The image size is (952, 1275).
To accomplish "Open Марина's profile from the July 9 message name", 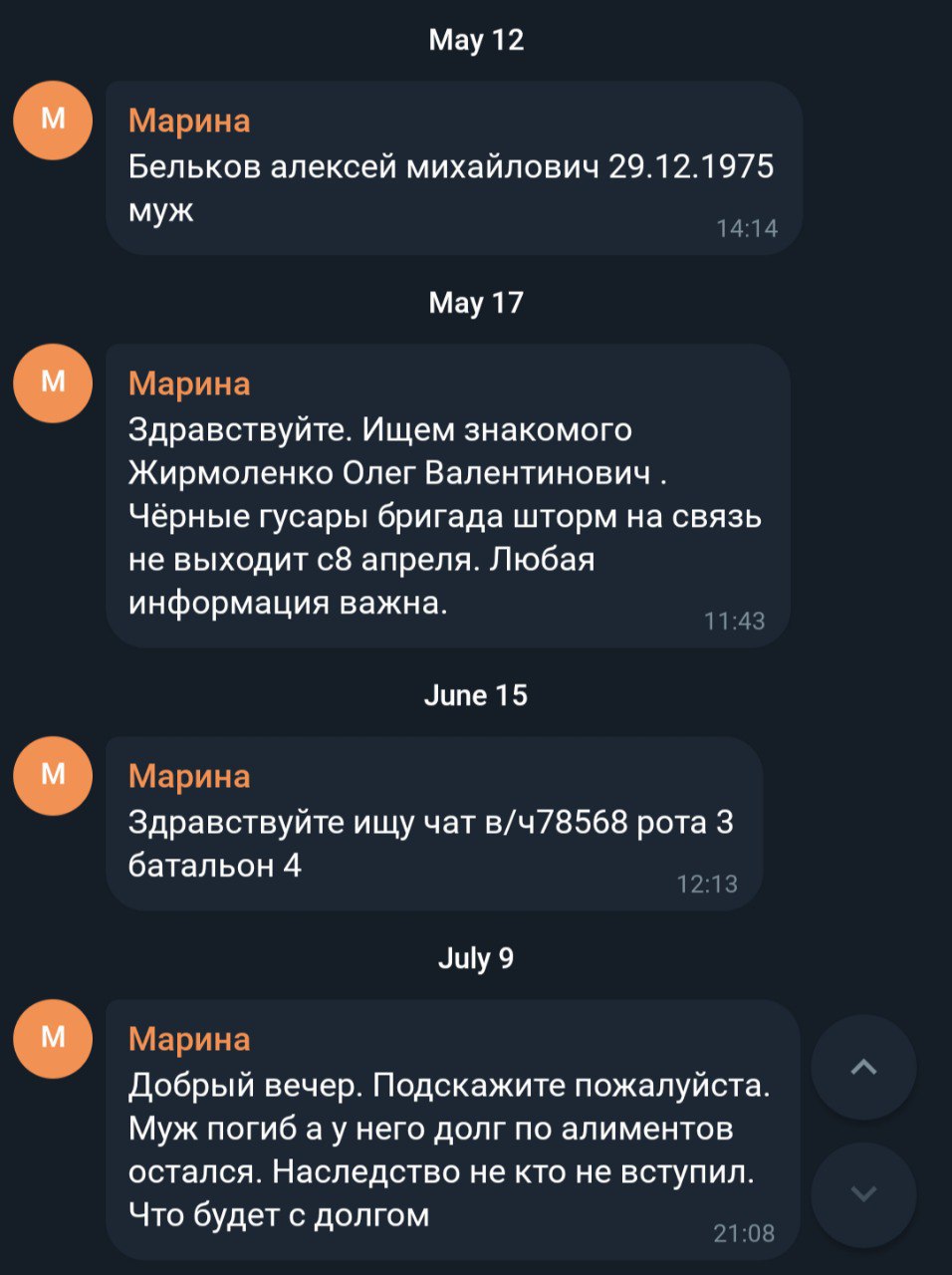I will point(189,1039).
